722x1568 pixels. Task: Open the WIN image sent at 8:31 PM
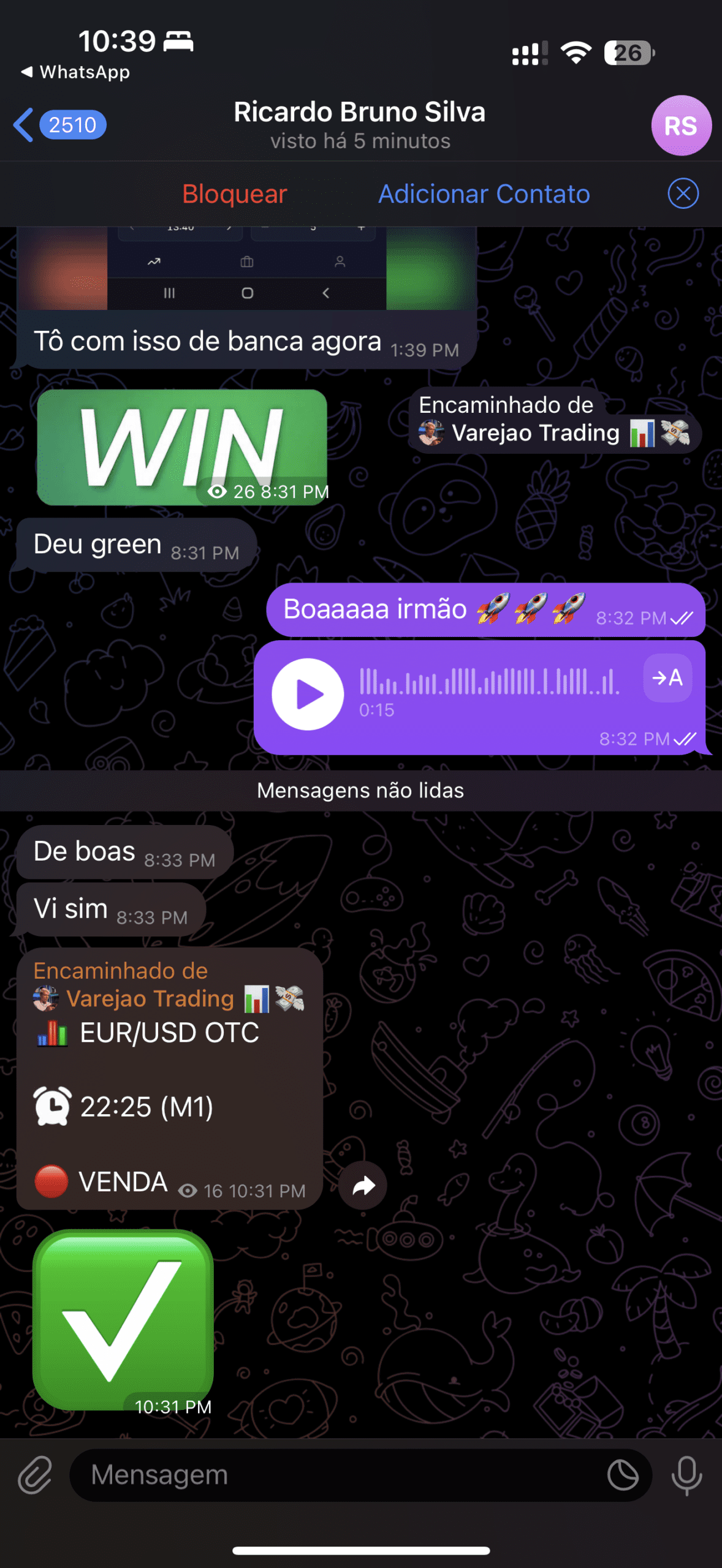[181, 447]
